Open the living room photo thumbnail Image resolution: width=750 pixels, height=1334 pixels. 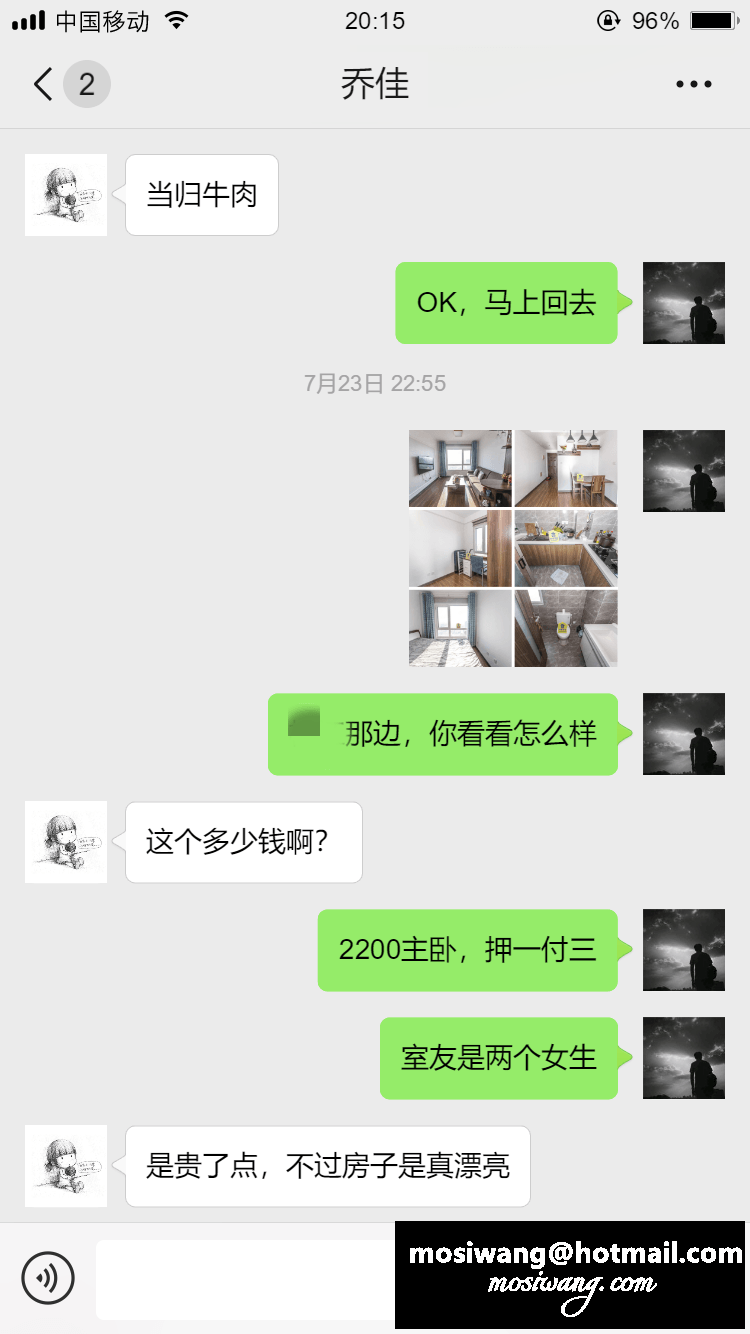click(x=459, y=468)
